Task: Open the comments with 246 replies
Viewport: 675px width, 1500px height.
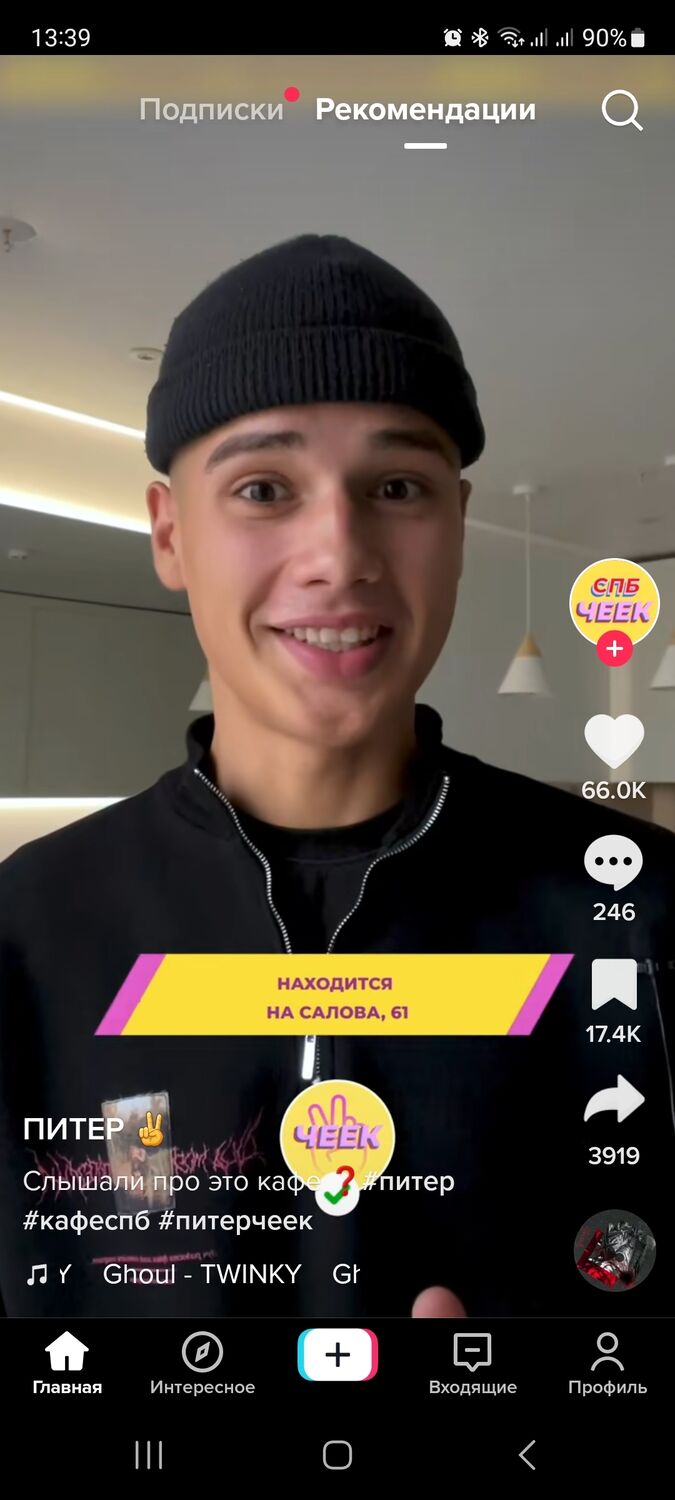Action: tap(614, 863)
